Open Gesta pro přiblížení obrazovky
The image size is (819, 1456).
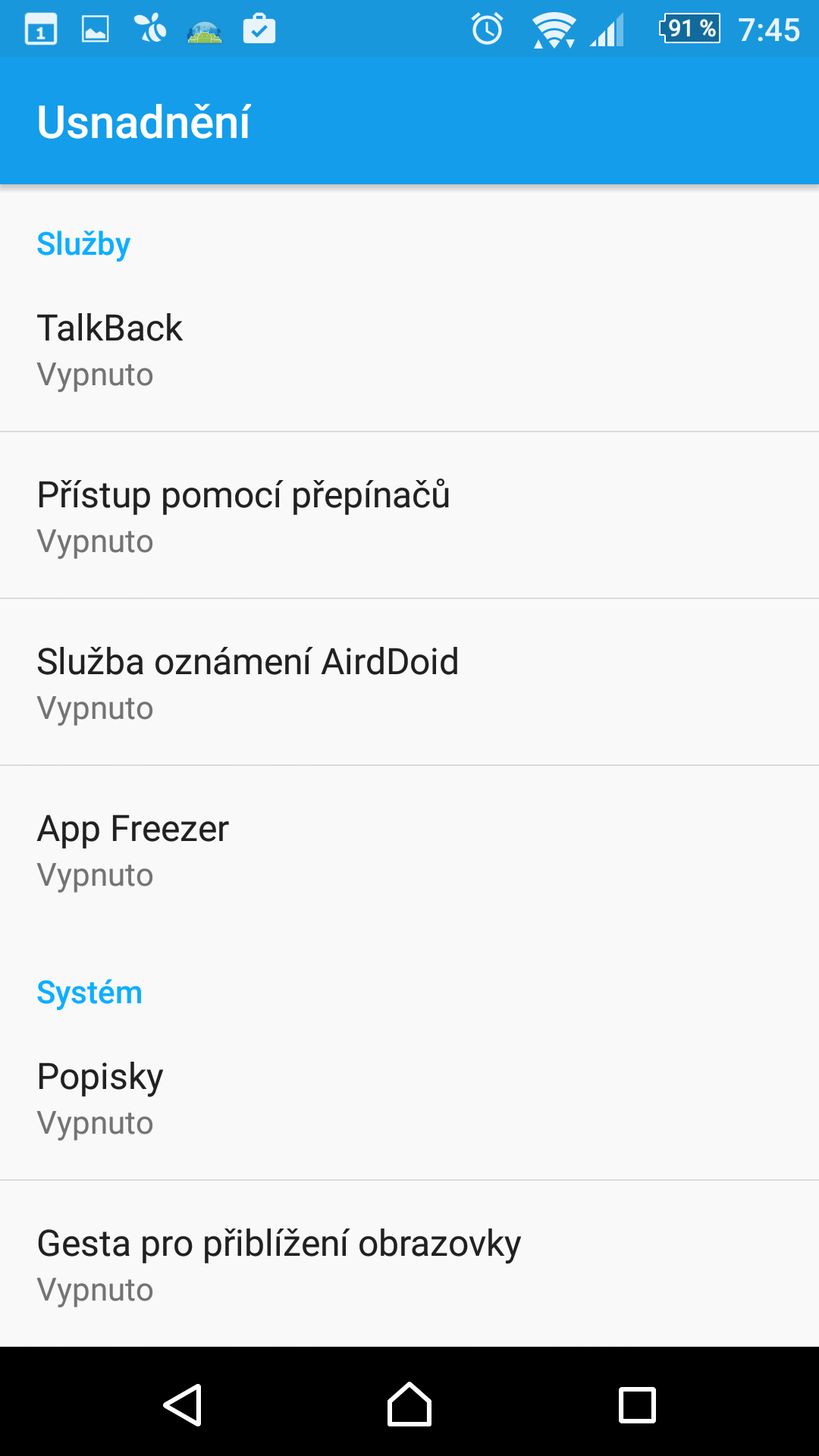point(409,1264)
